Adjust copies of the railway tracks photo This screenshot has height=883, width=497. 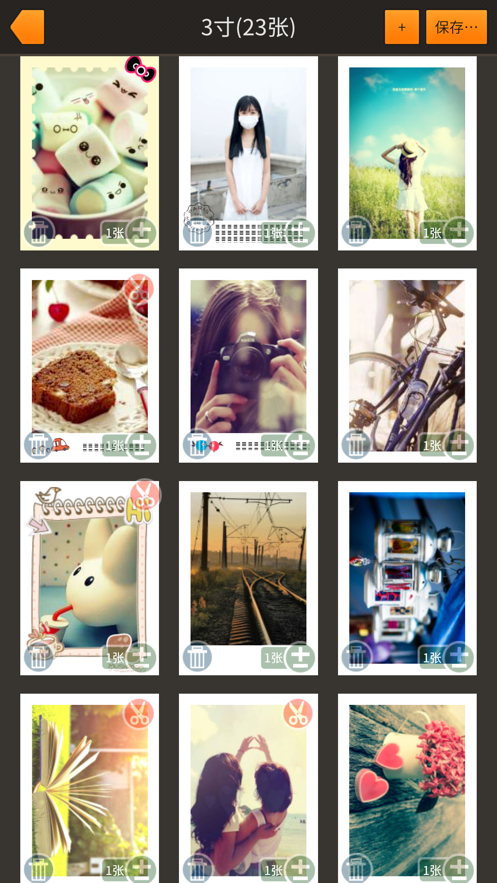point(300,657)
